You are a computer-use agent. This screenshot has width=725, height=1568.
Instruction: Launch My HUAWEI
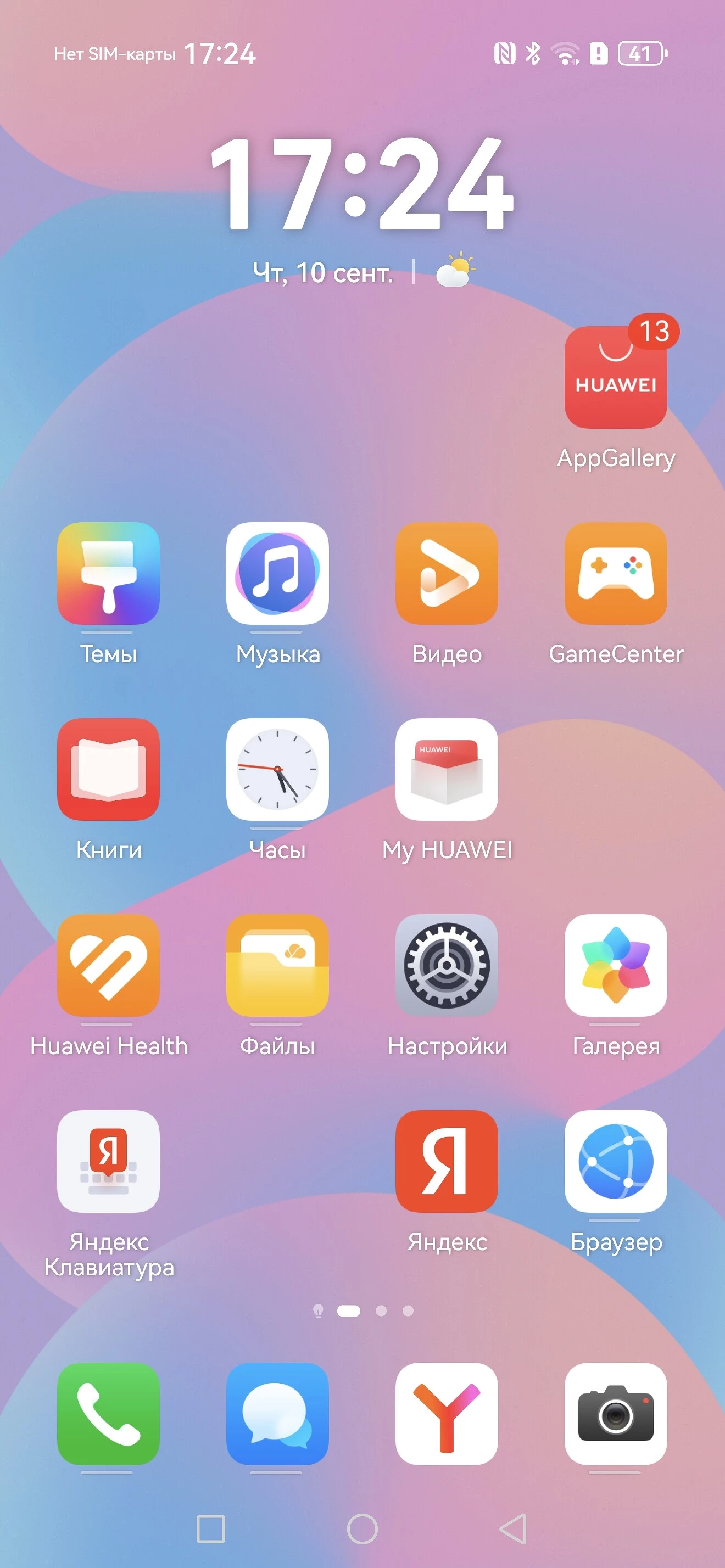447,769
